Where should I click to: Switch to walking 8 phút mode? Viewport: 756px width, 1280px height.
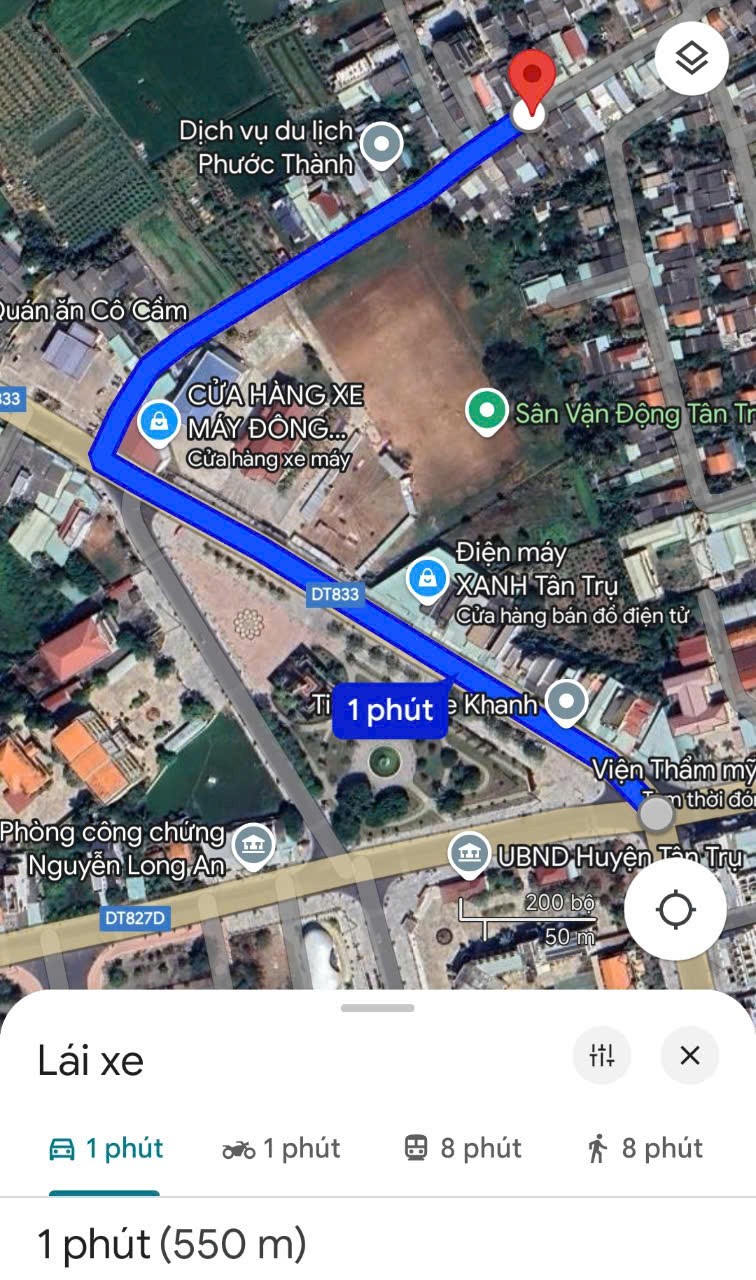click(x=645, y=1149)
